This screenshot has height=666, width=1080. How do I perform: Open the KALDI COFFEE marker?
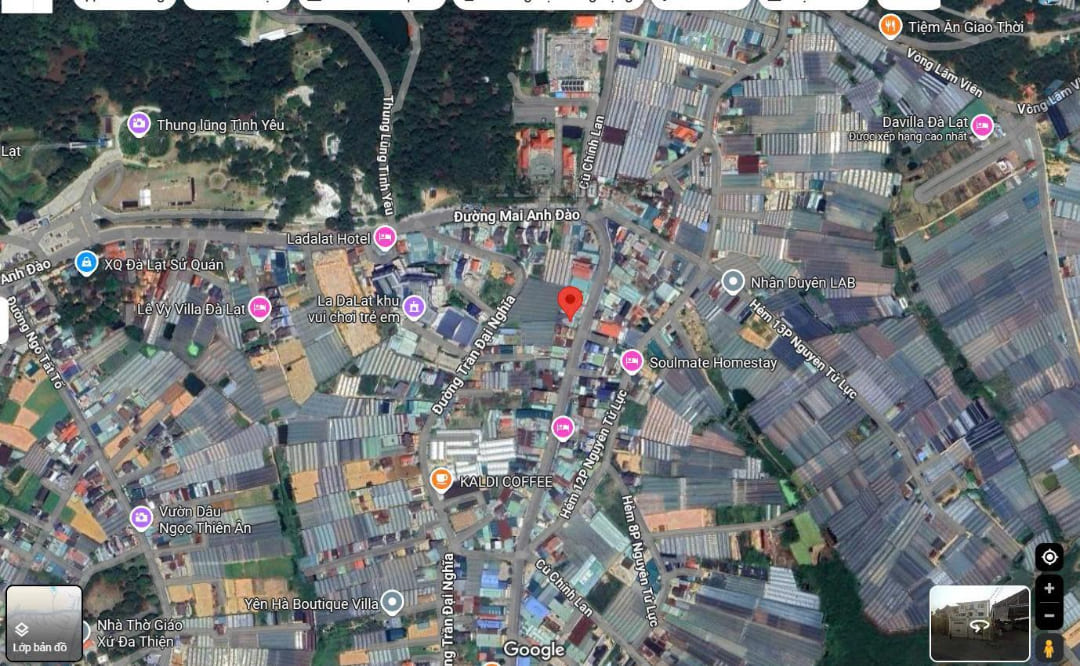pos(440,481)
